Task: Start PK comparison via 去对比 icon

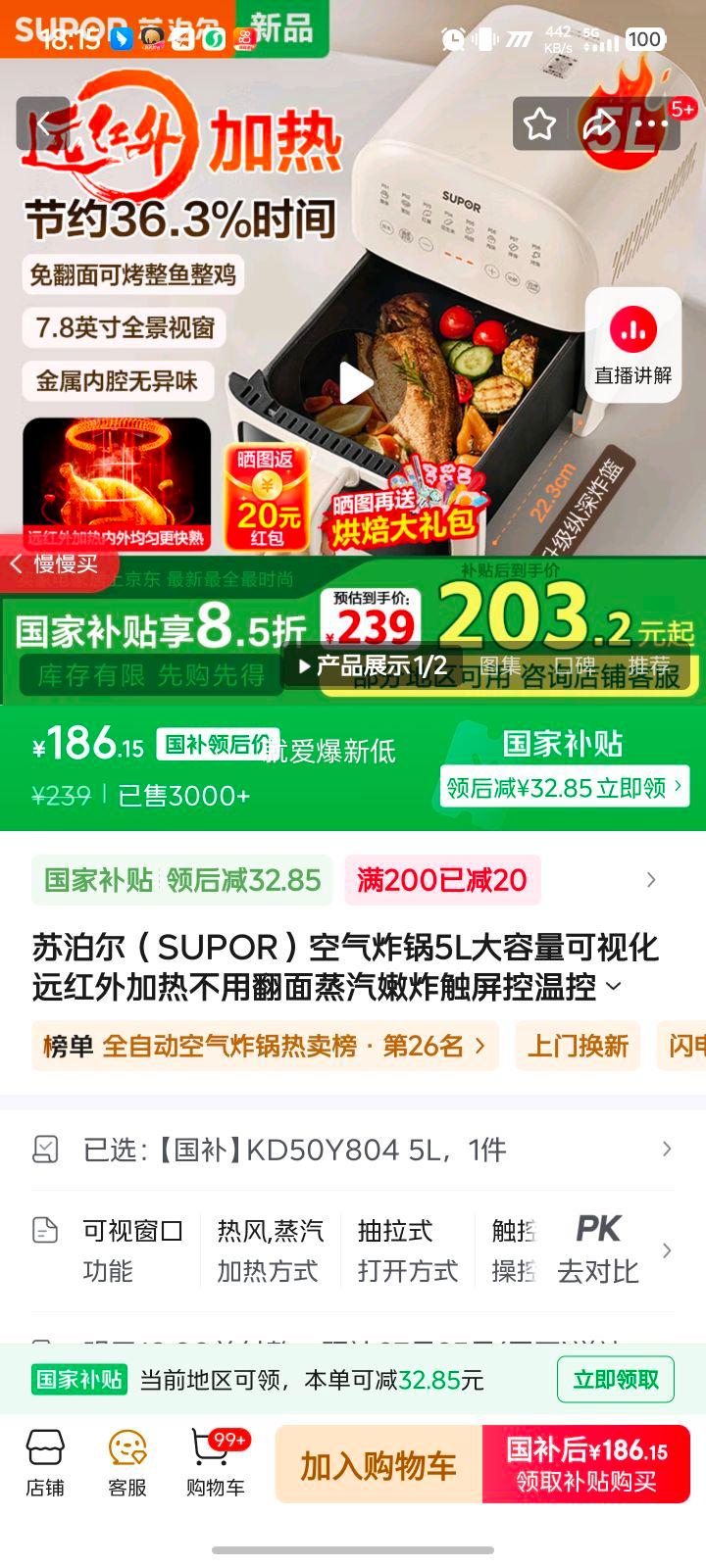Action: (x=598, y=1247)
